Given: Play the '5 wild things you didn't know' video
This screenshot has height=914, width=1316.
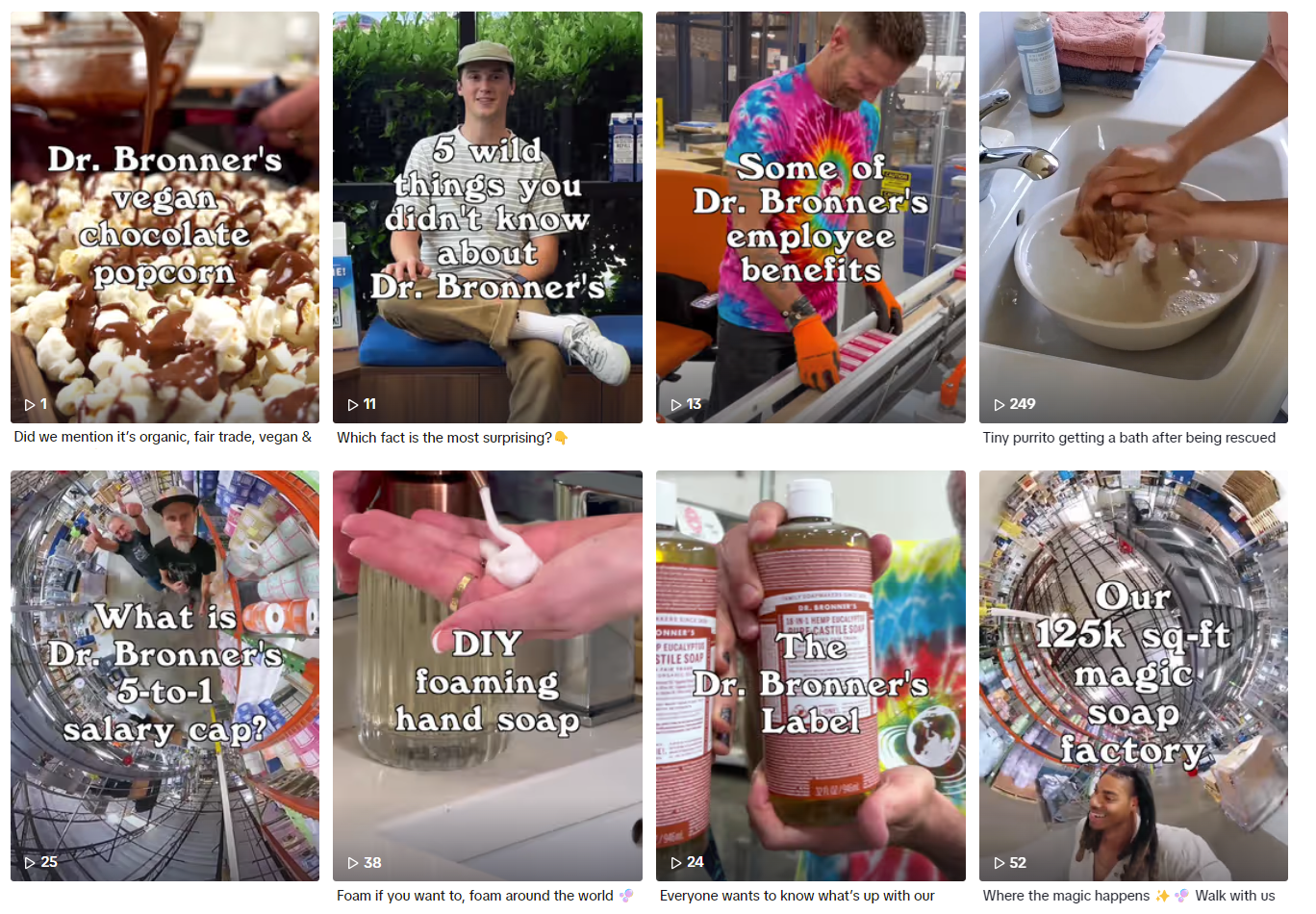Looking at the screenshot, I should coord(487,216).
